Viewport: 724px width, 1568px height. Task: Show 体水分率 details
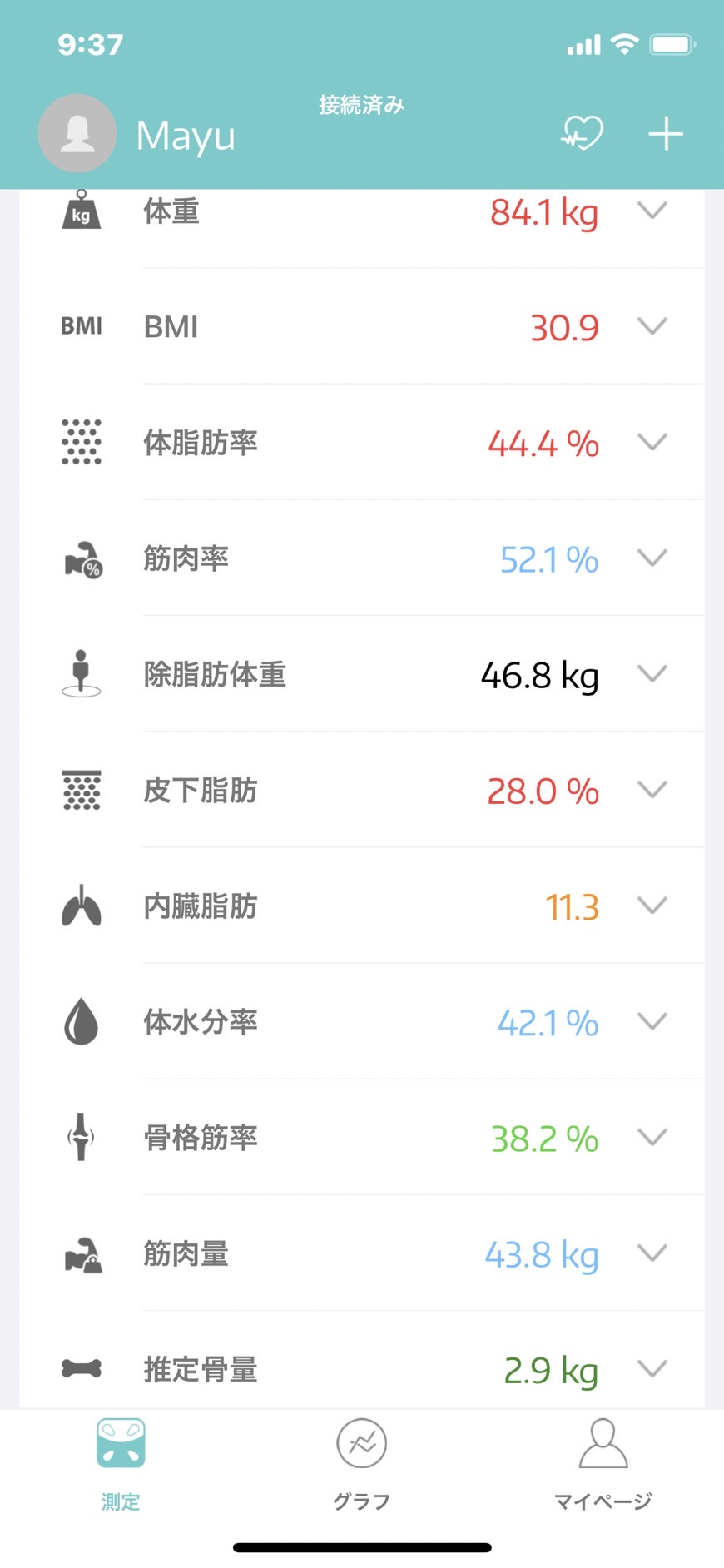362,1021
